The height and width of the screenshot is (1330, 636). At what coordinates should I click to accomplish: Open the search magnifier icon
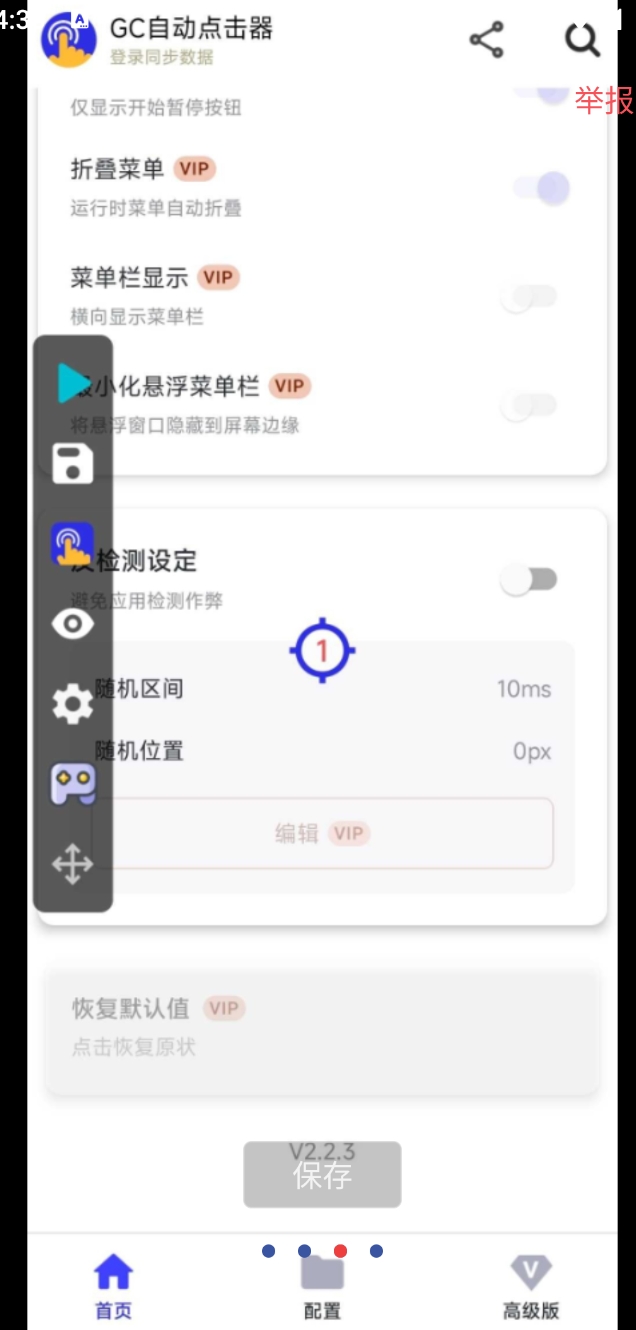pos(582,40)
